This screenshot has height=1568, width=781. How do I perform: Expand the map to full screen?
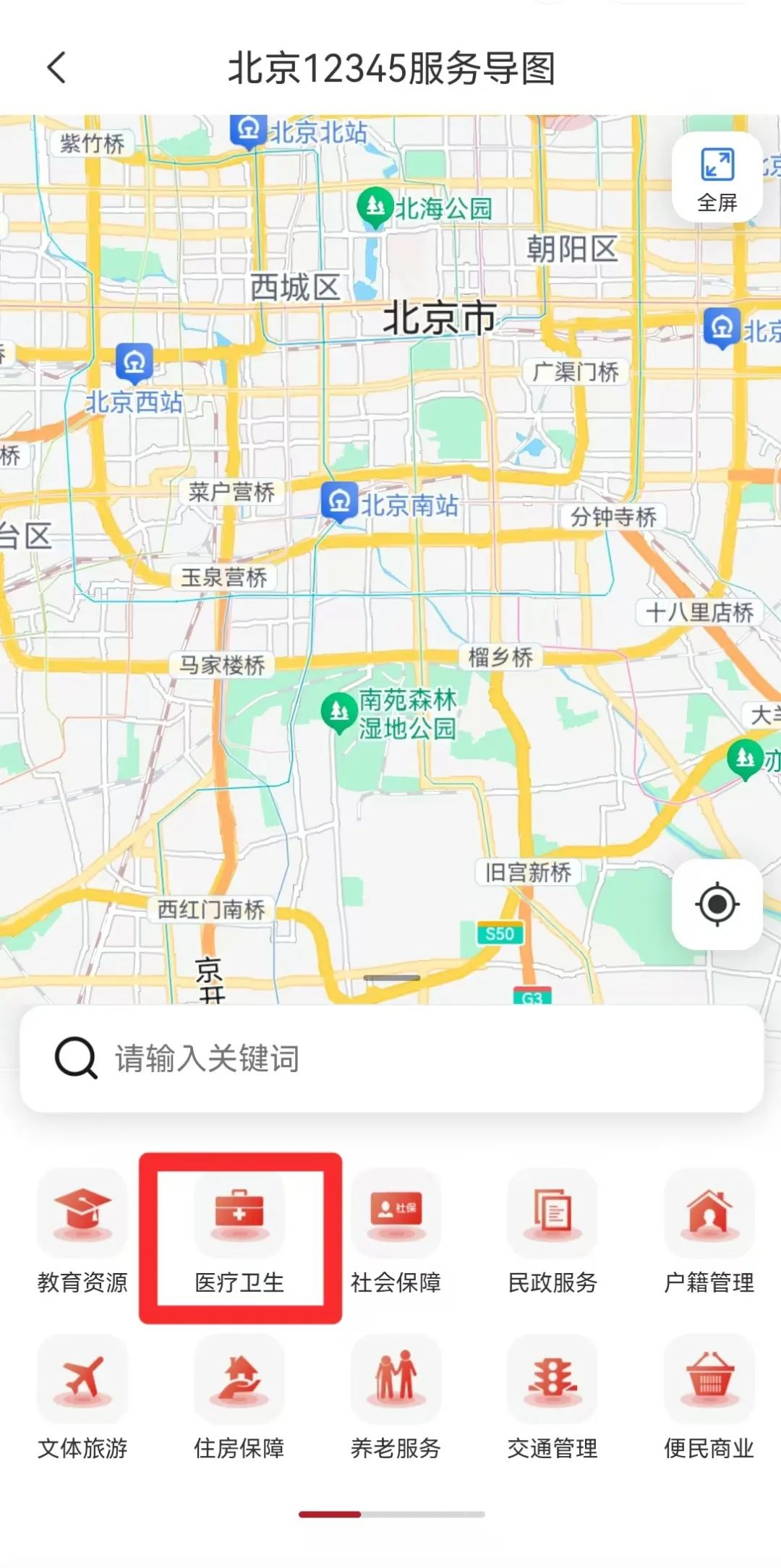point(717,178)
